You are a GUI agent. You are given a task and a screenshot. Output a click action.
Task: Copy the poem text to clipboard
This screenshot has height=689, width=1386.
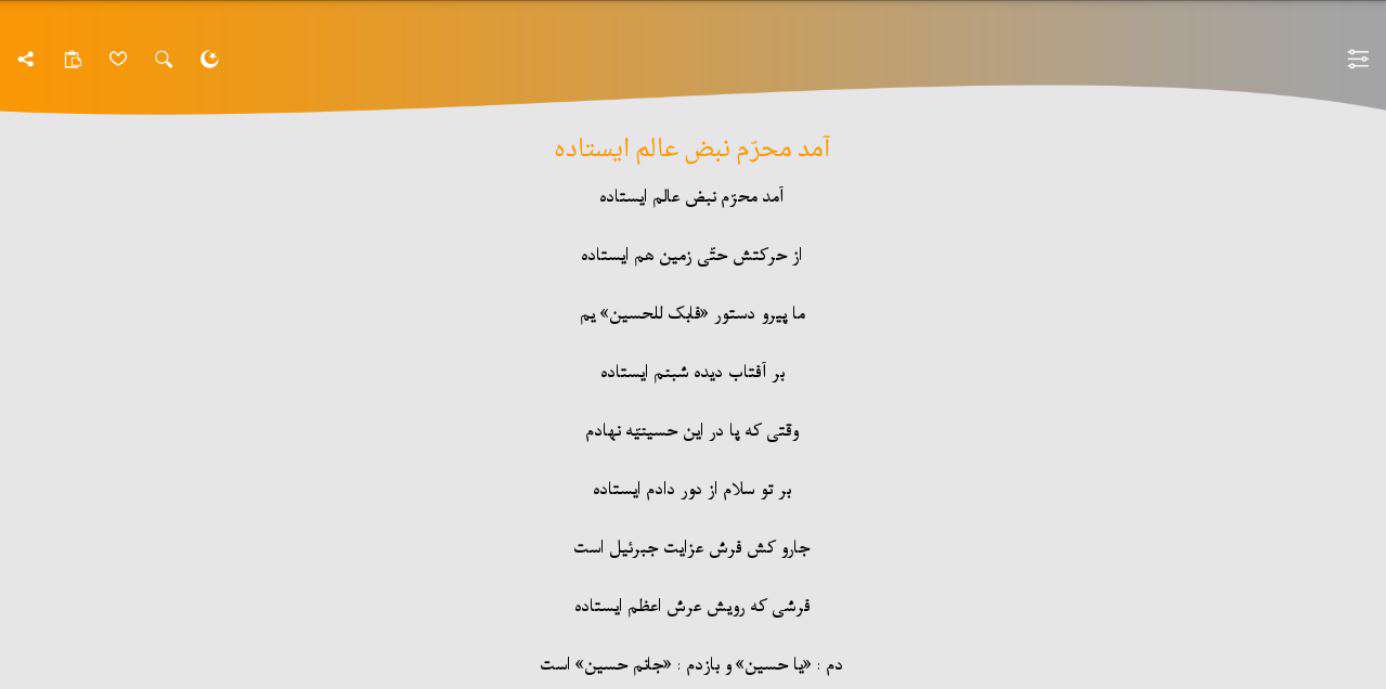tap(72, 59)
